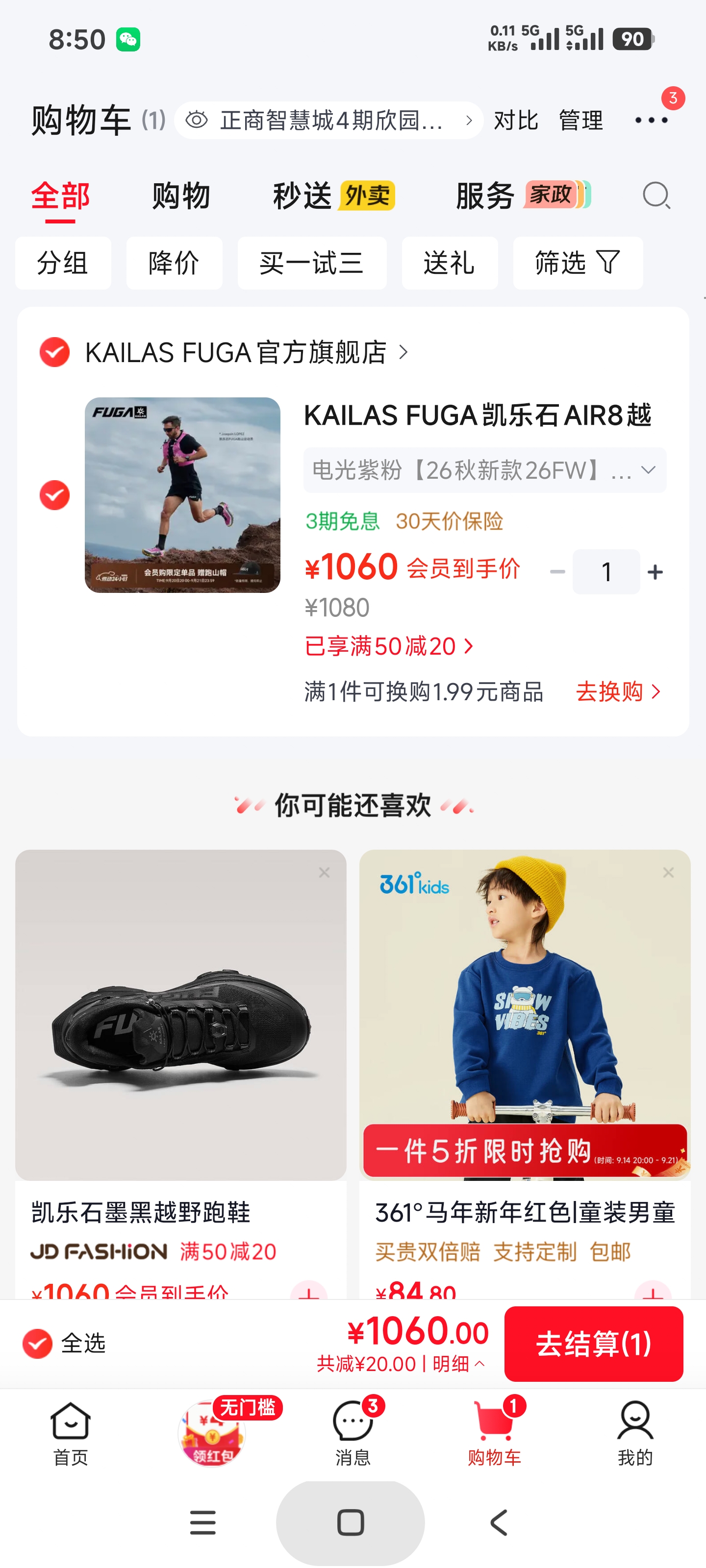
Task: Tap 管理 to manage the cart
Action: tap(580, 120)
